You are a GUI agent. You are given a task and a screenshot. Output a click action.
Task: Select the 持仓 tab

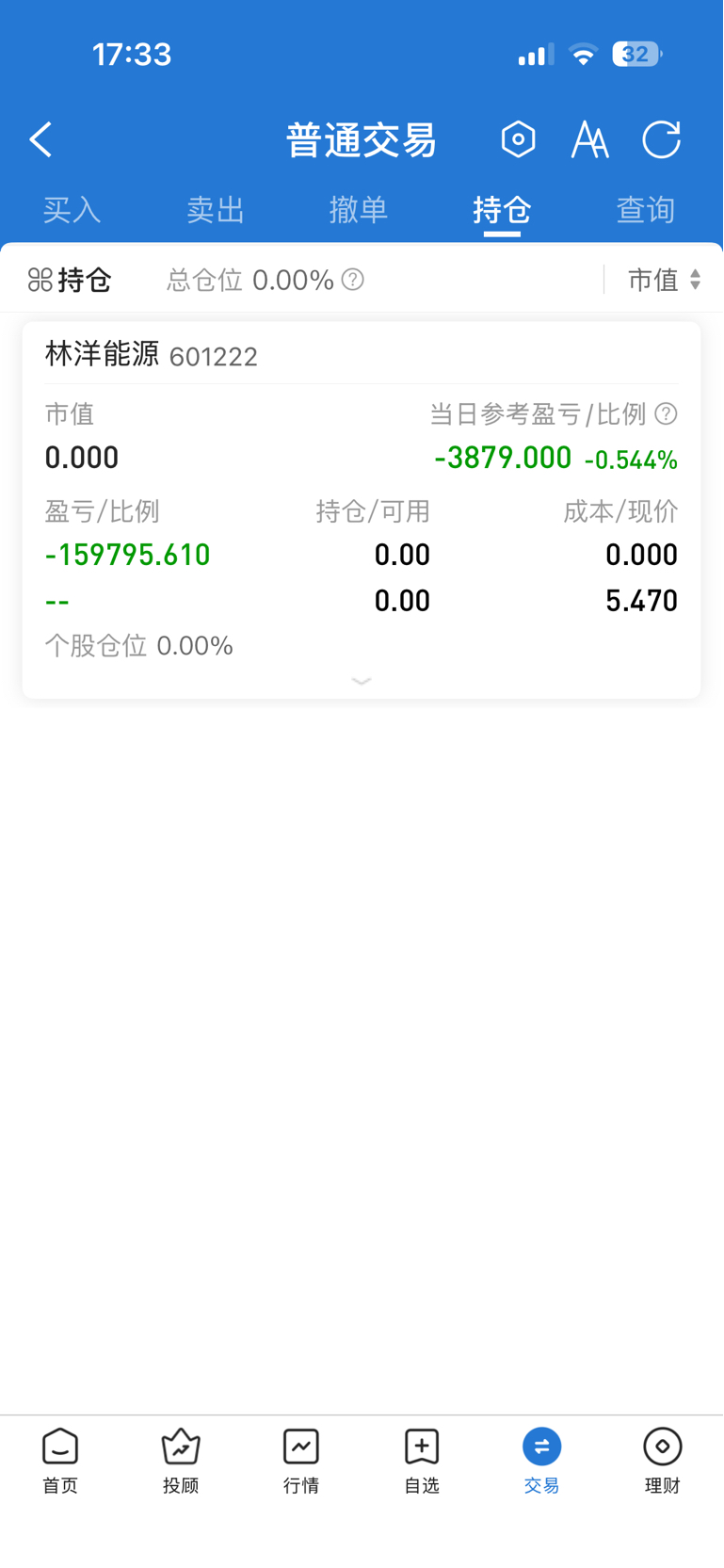pos(502,210)
